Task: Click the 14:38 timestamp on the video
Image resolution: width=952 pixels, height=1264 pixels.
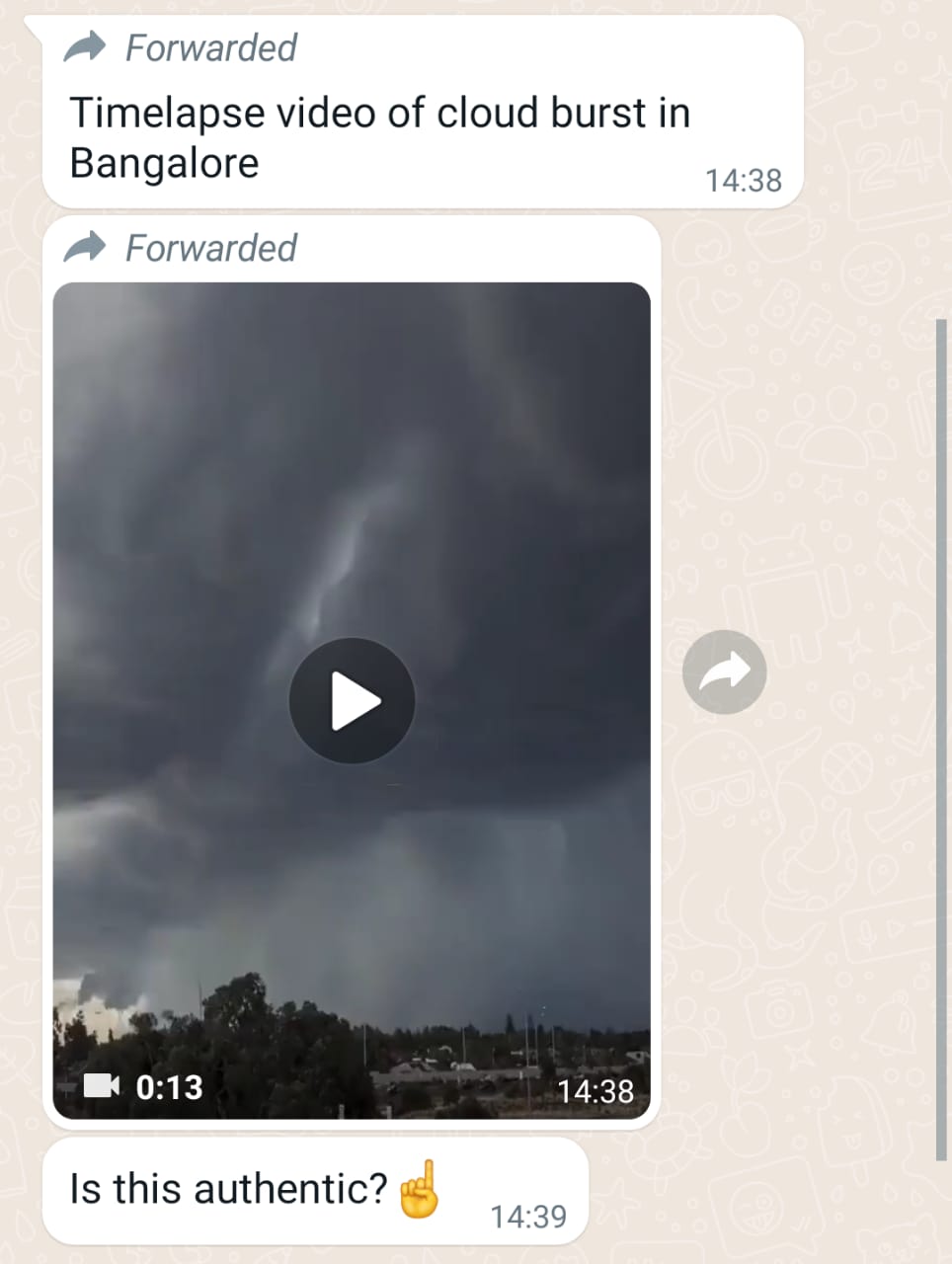Action: pyautogui.click(x=596, y=1091)
